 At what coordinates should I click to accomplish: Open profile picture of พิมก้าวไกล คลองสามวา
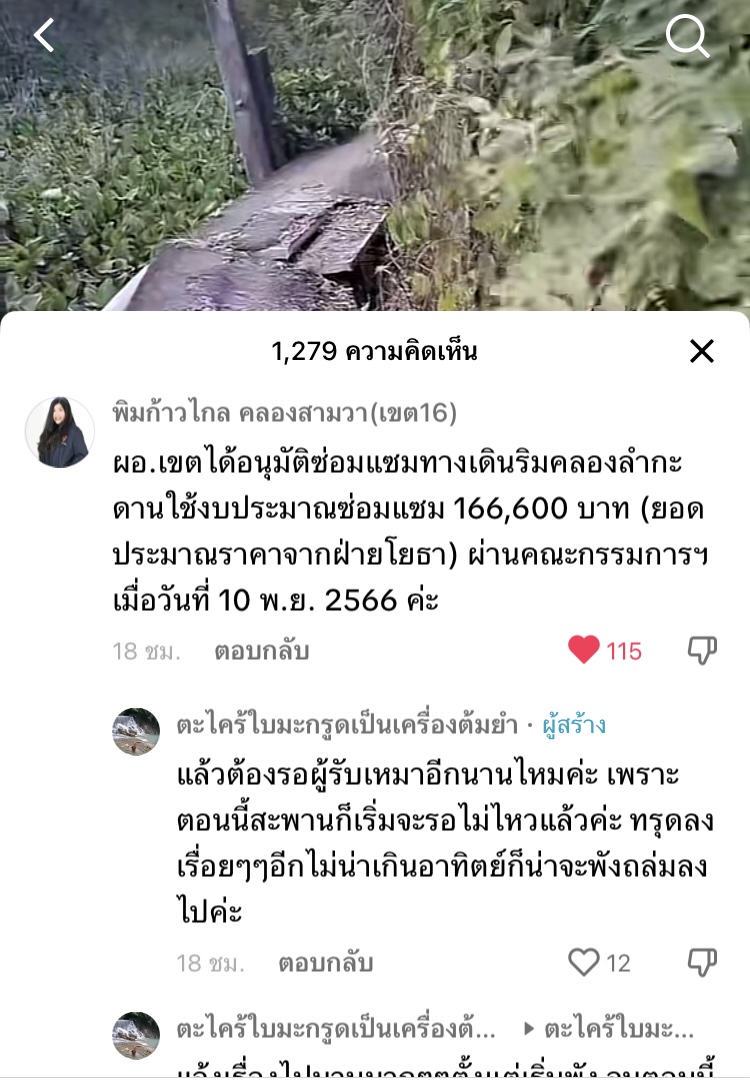[x=60, y=432]
